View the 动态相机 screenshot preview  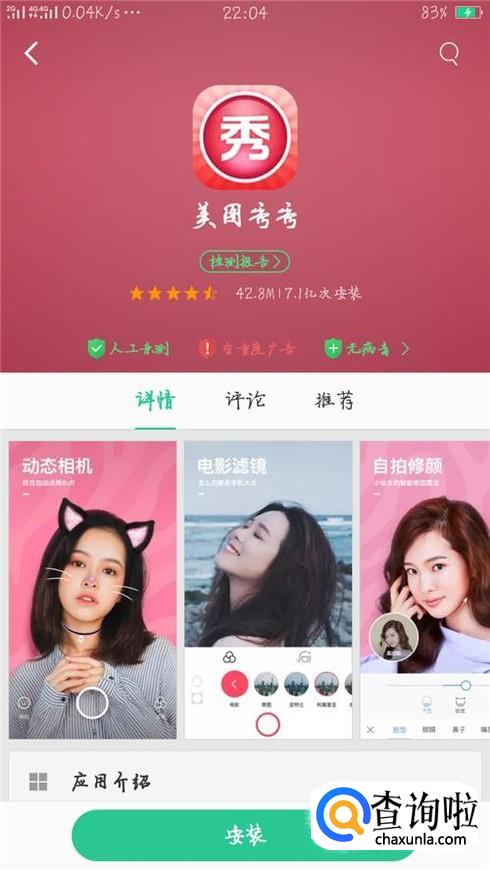click(x=93, y=590)
